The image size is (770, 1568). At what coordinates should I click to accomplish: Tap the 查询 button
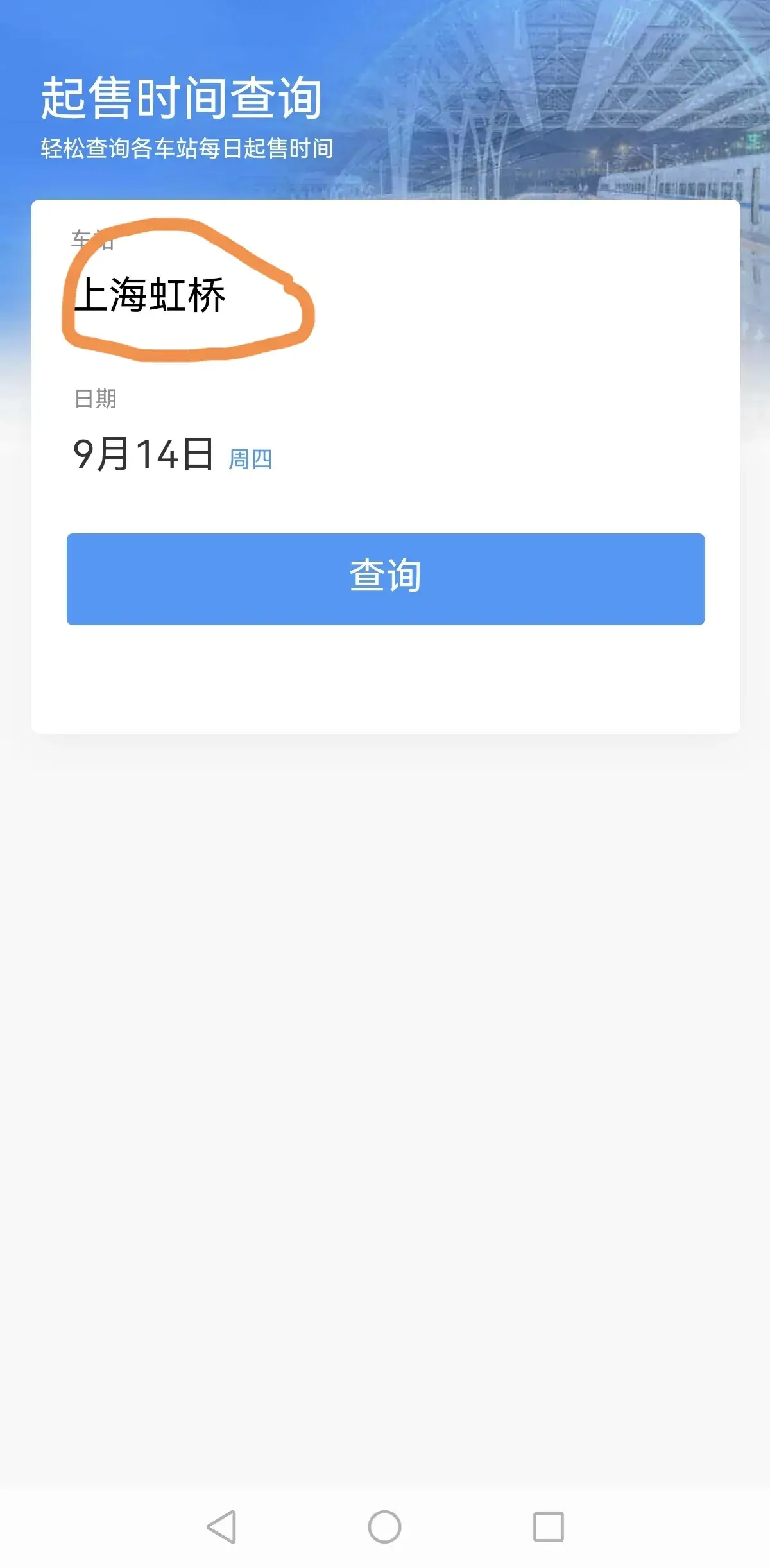[x=386, y=578]
